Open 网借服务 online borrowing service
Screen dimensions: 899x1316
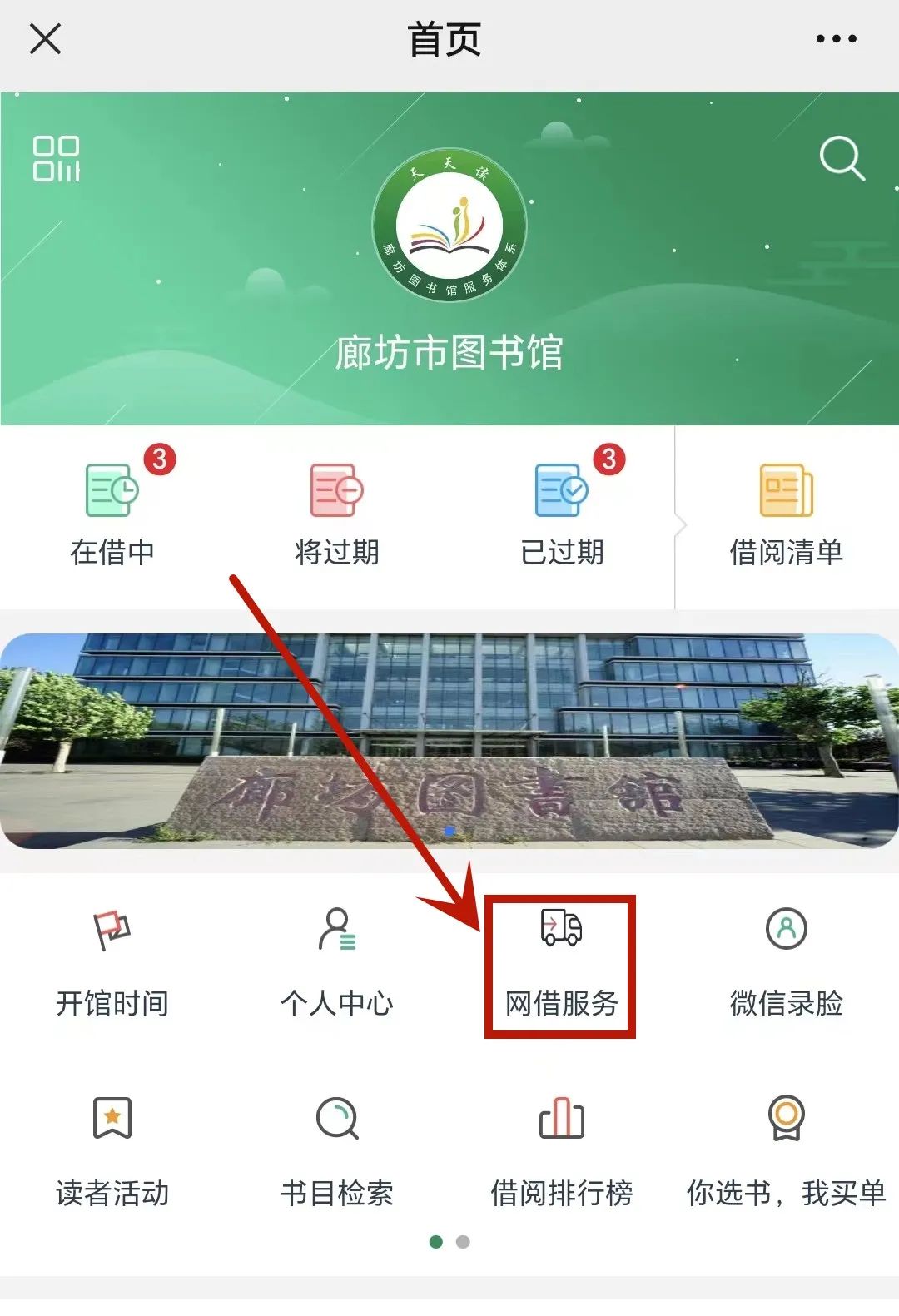pyautogui.click(x=561, y=966)
